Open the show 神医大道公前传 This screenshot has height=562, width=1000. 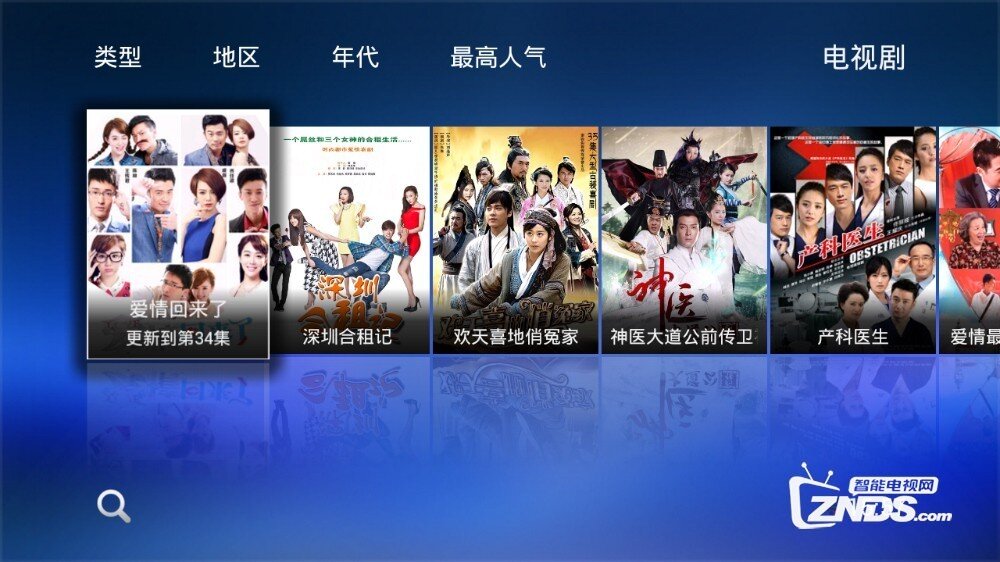(683, 240)
